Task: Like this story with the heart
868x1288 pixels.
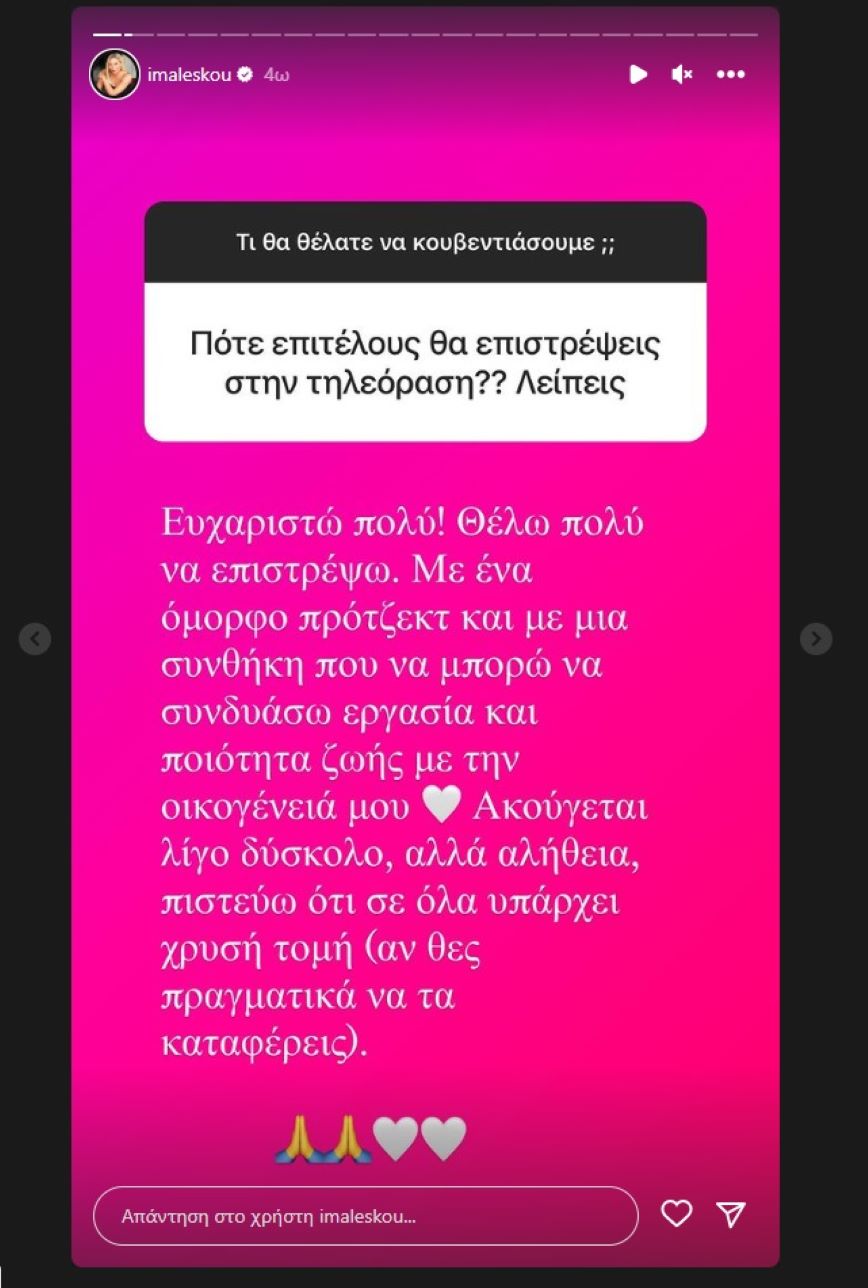Action: [677, 1214]
